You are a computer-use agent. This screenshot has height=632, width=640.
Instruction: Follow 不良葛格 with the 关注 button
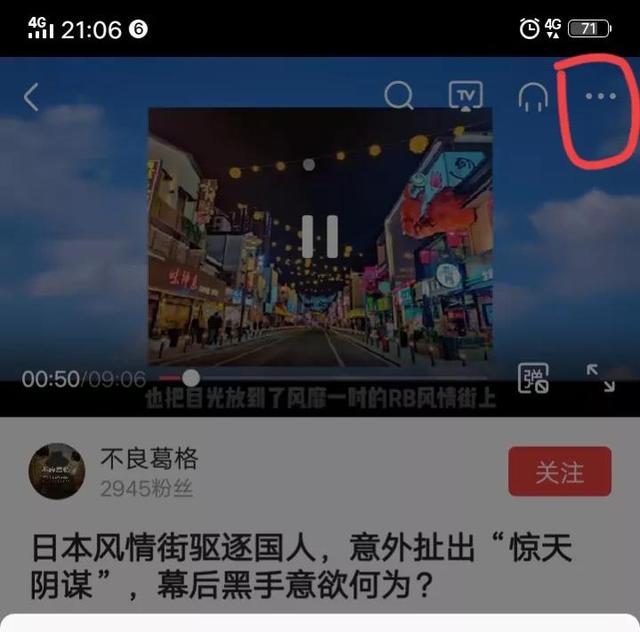pyautogui.click(x=559, y=472)
